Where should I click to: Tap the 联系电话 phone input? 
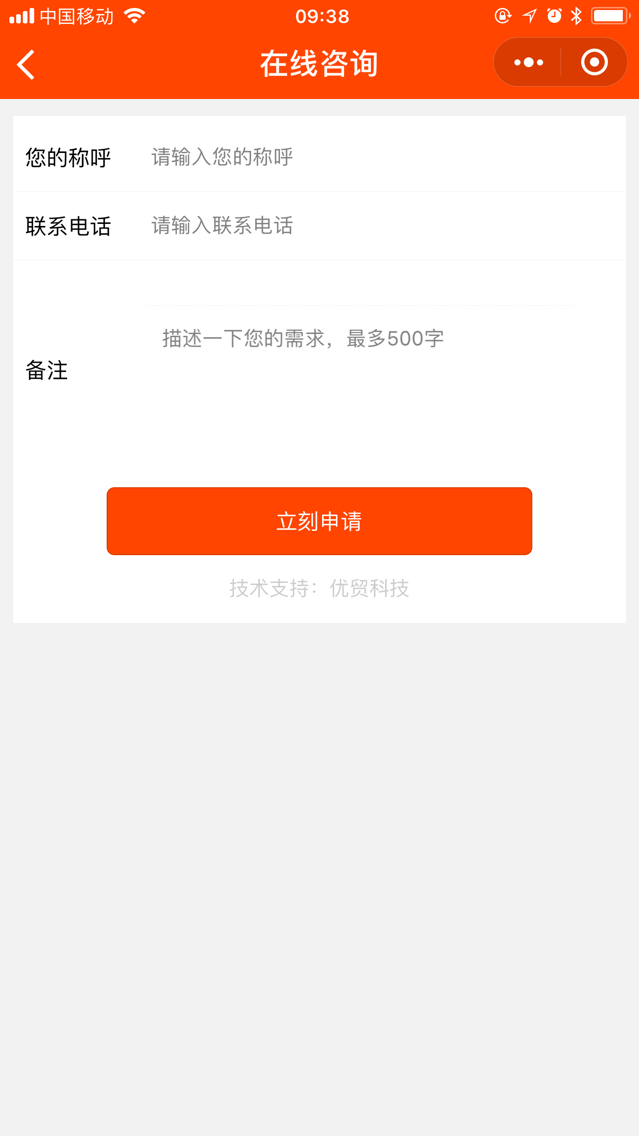[x=380, y=226]
